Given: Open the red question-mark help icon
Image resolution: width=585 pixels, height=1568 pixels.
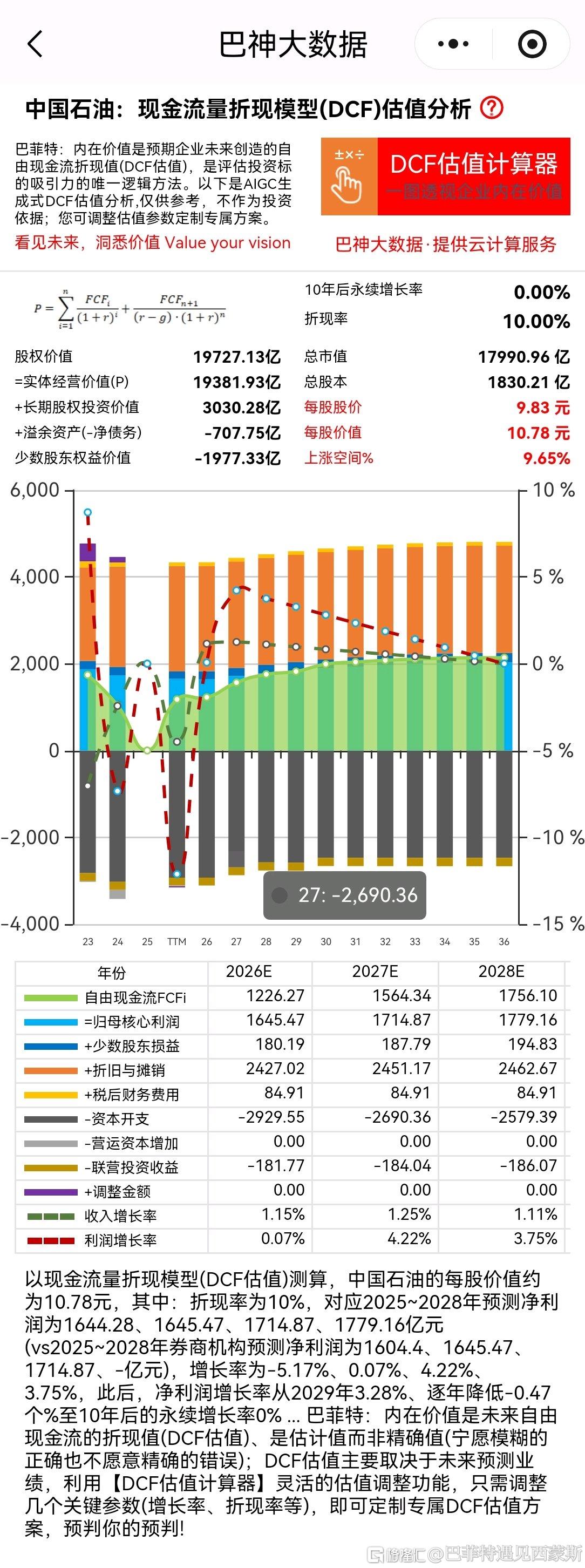Looking at the screenshot, I should click(x=491, y=108).
